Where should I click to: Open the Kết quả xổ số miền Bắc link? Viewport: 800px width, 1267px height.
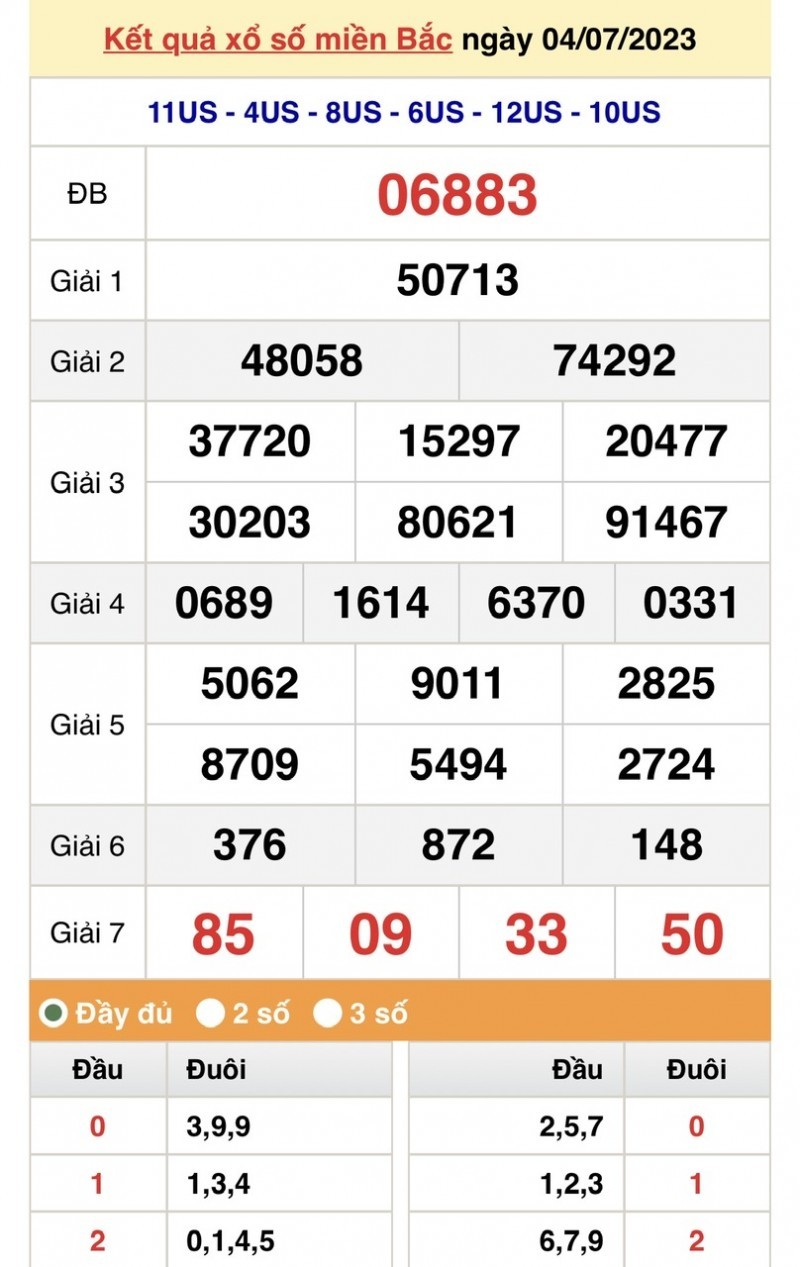coord(278,40)
